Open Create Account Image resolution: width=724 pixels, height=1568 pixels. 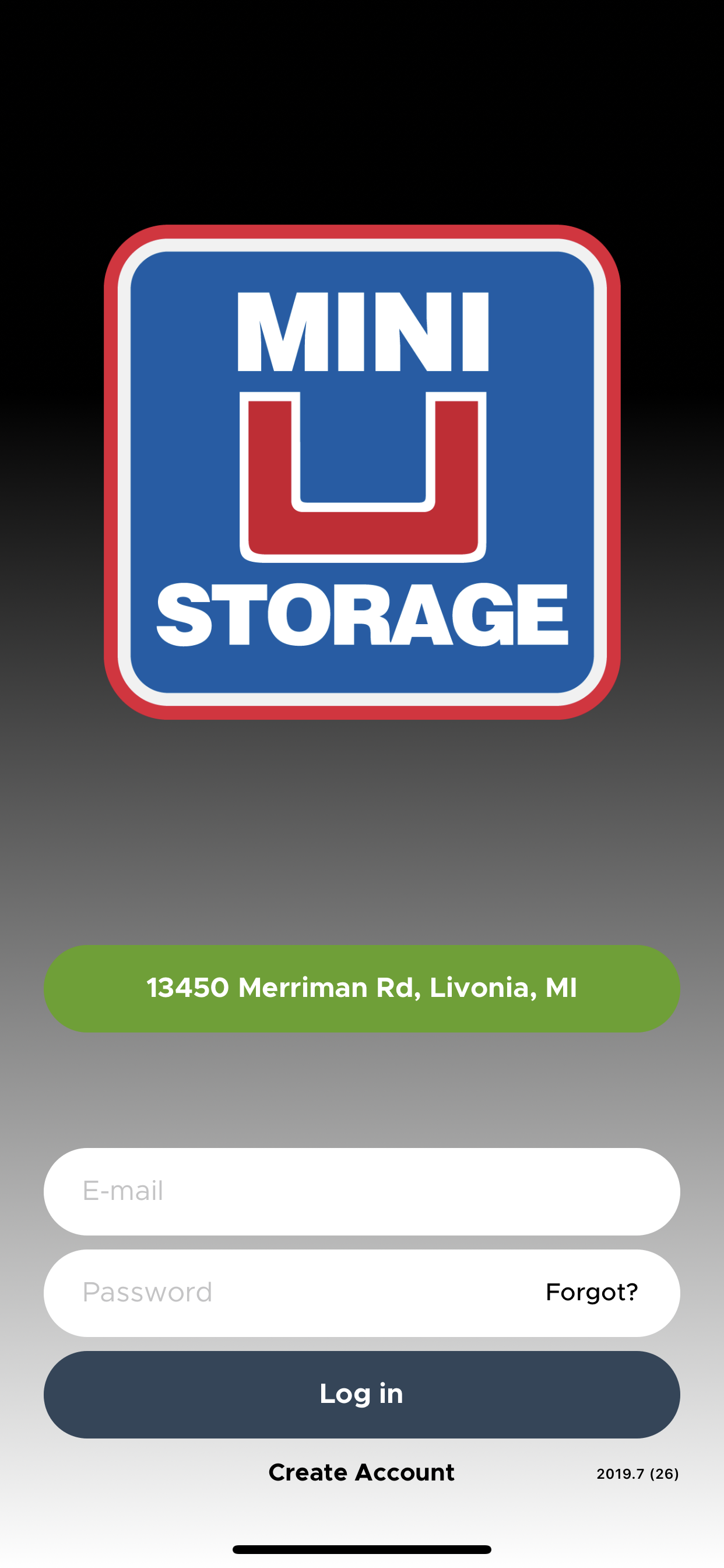click(361, 1472)
